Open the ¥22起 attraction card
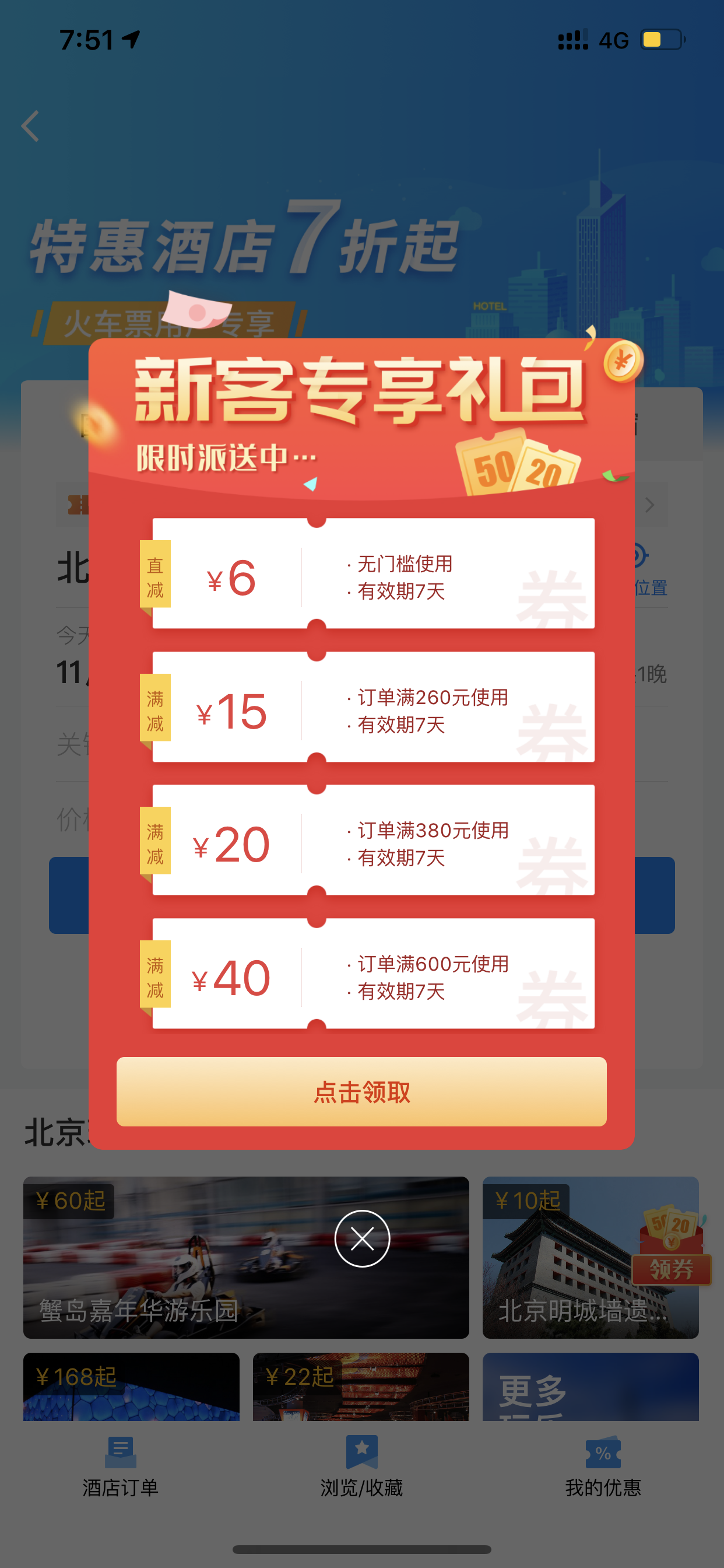724x1568 pixels. pyautogui.click(x=361, y=1387)
